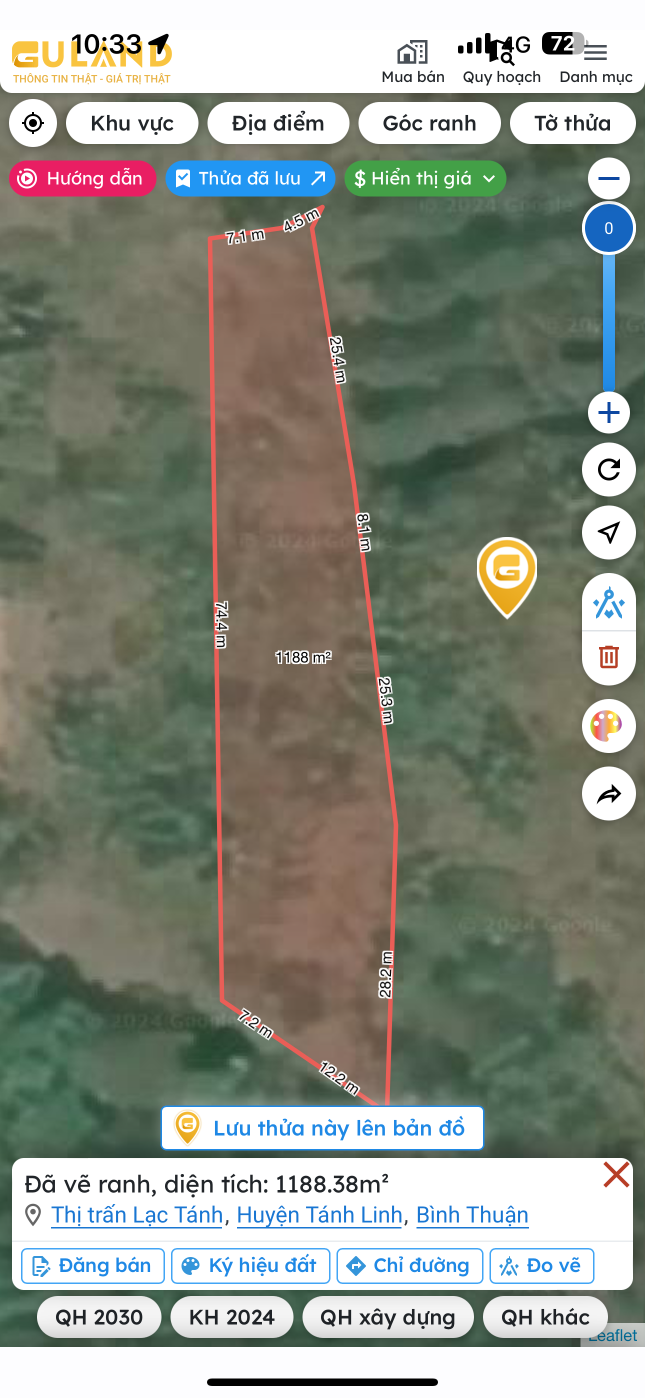View Thửa đã lưu saved plots

tap(250, 179)
